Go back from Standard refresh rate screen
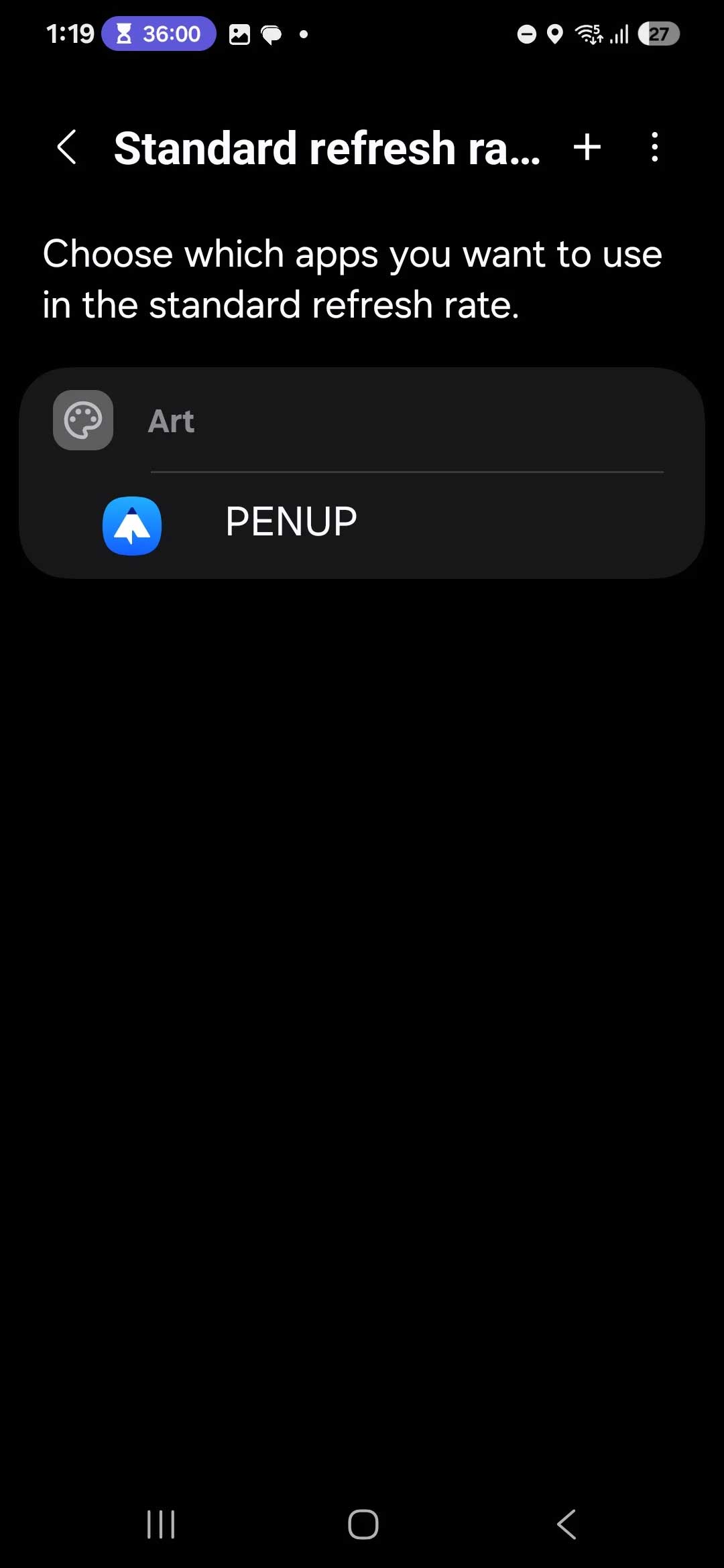The width and height of the screenshot is (724, 1568). tap(67, 147)
